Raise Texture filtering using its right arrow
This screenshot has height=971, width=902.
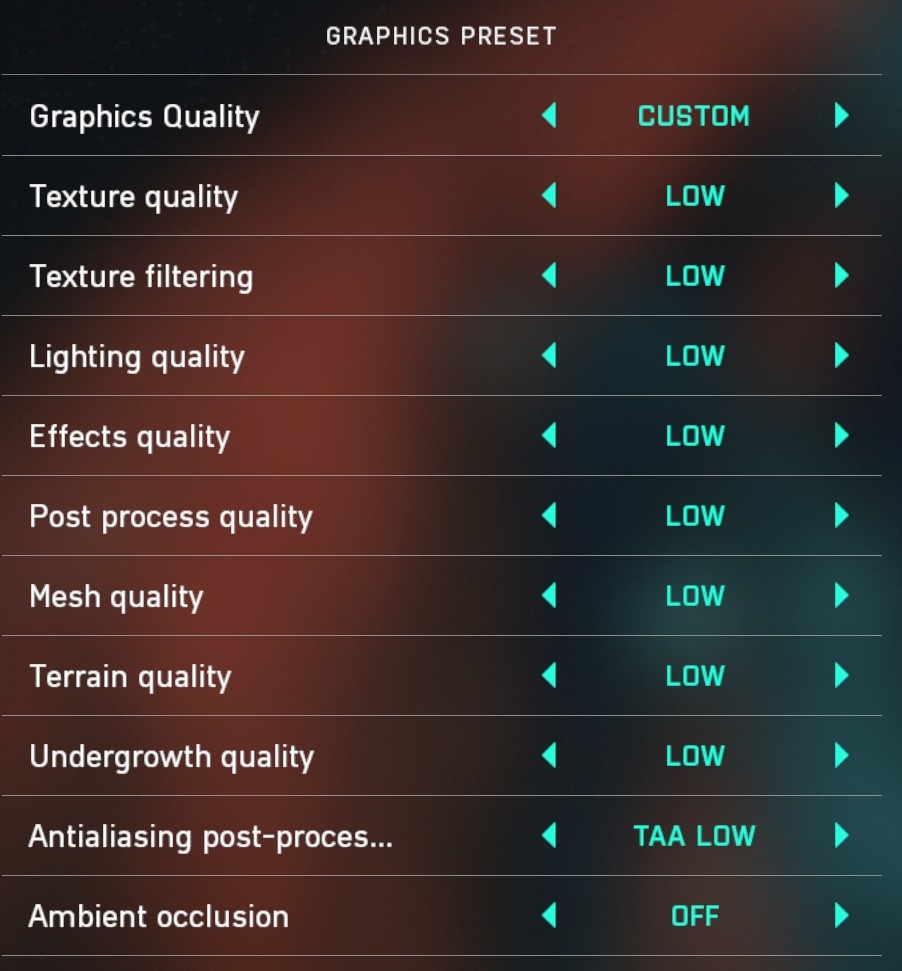point(841,276)
